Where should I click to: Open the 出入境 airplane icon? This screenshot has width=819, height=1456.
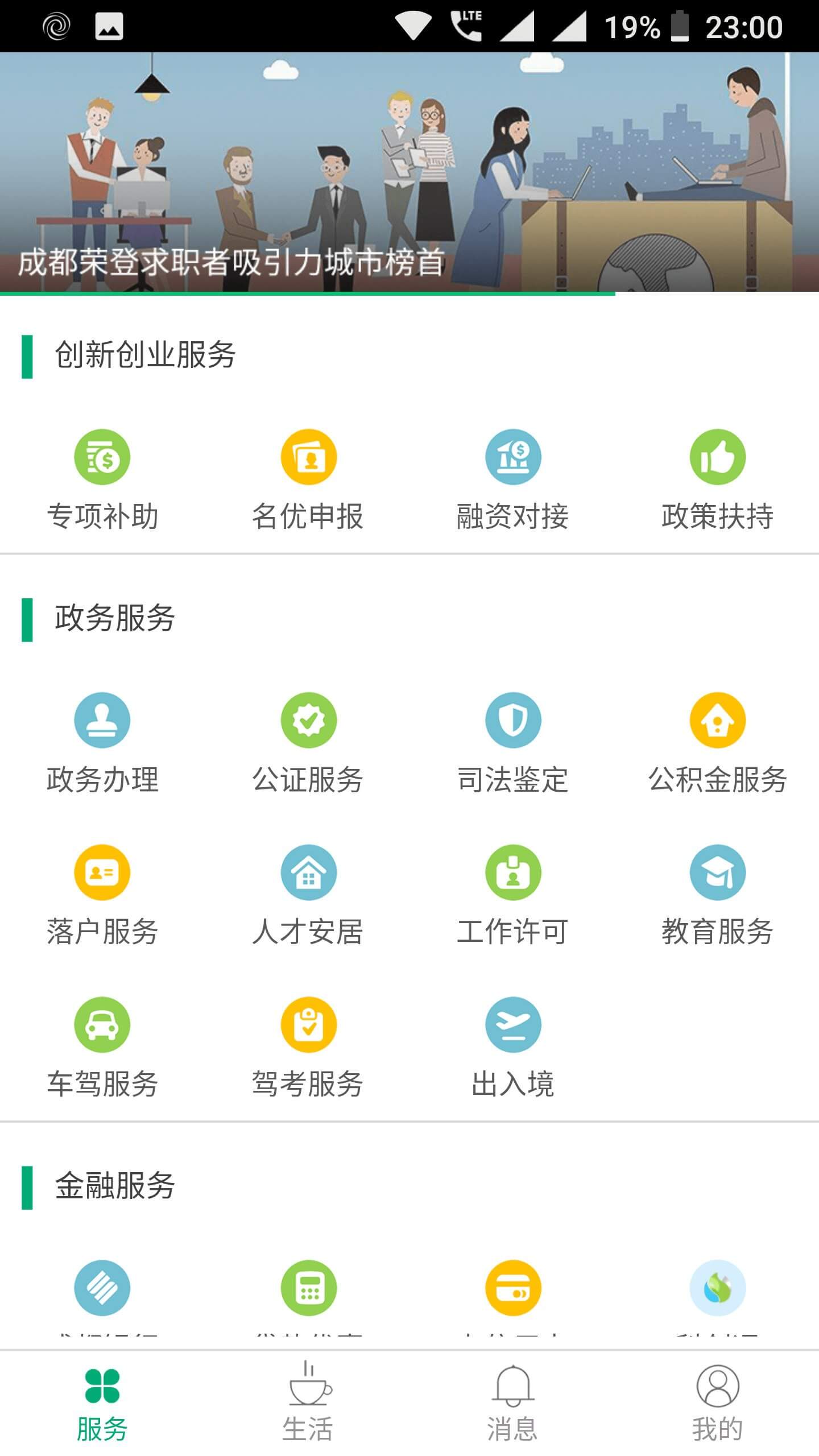[x=513, y=1027]
